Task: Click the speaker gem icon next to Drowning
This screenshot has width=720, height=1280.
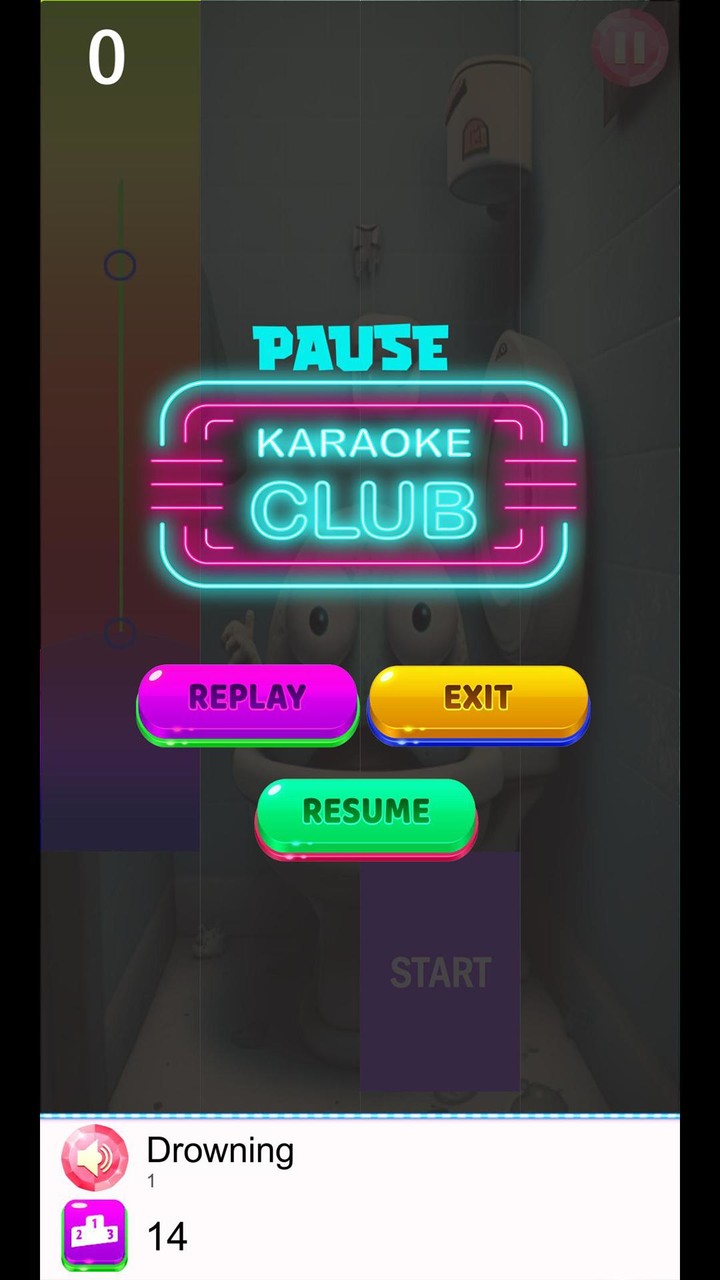Action: pyautogui.click(x=94, y=1155)
